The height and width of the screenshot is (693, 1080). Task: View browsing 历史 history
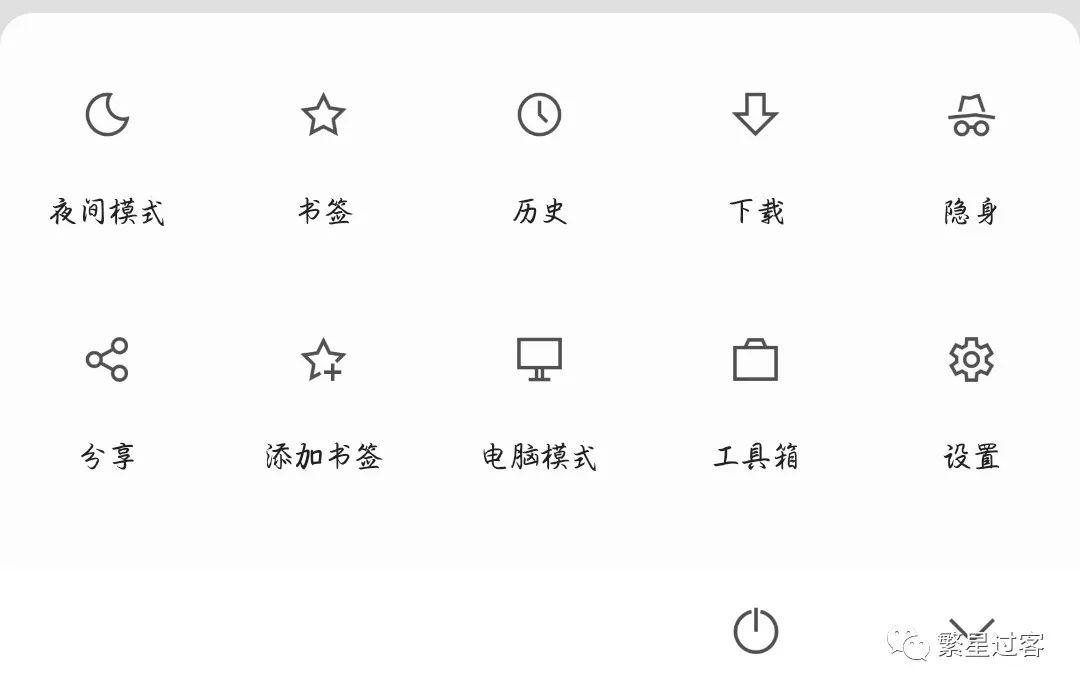pos(539,115)
